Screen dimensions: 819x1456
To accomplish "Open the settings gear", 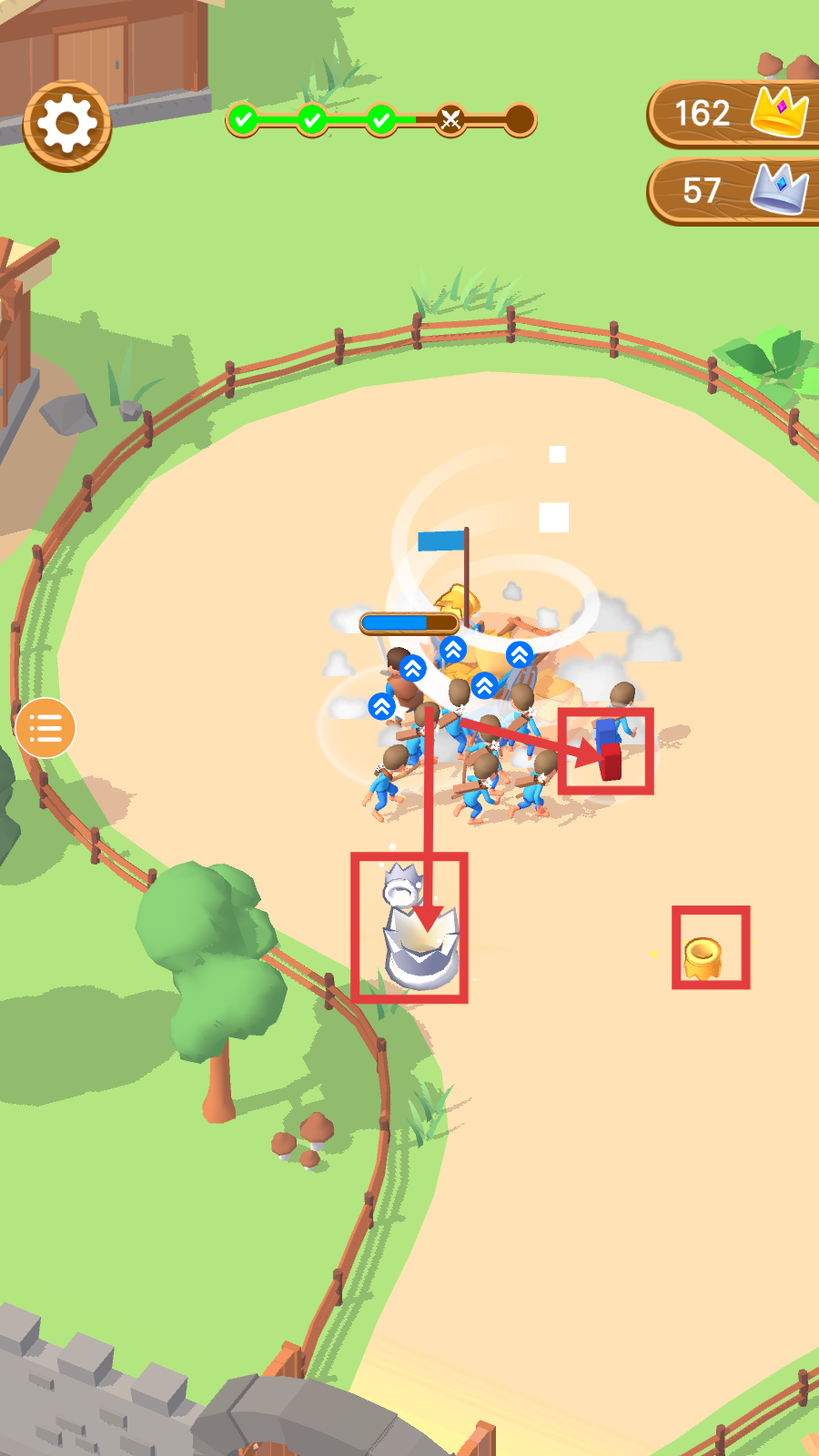I will 66,125.
